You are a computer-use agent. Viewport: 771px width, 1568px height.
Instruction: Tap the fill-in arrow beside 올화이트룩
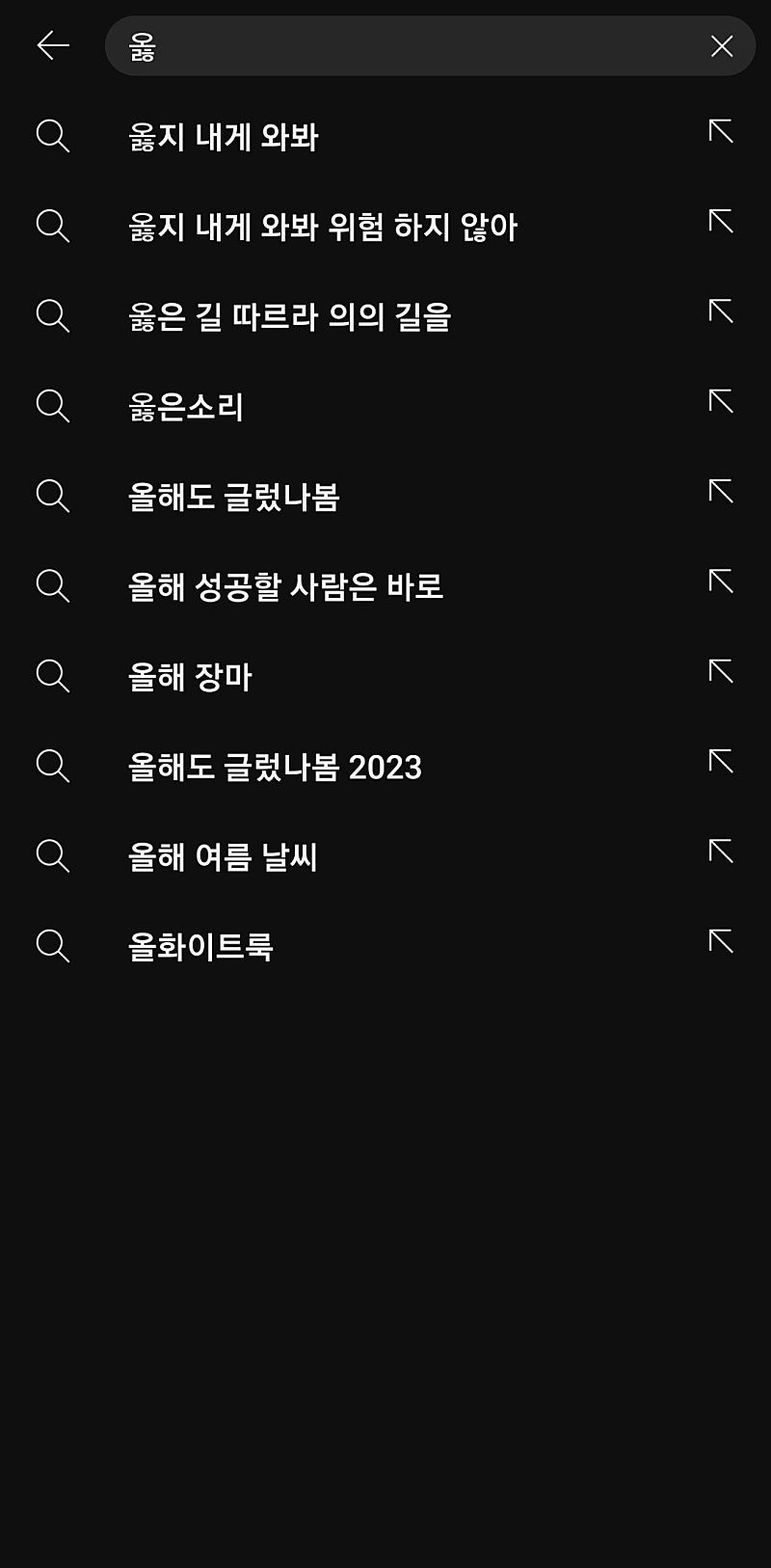click(x=721, y=941)
